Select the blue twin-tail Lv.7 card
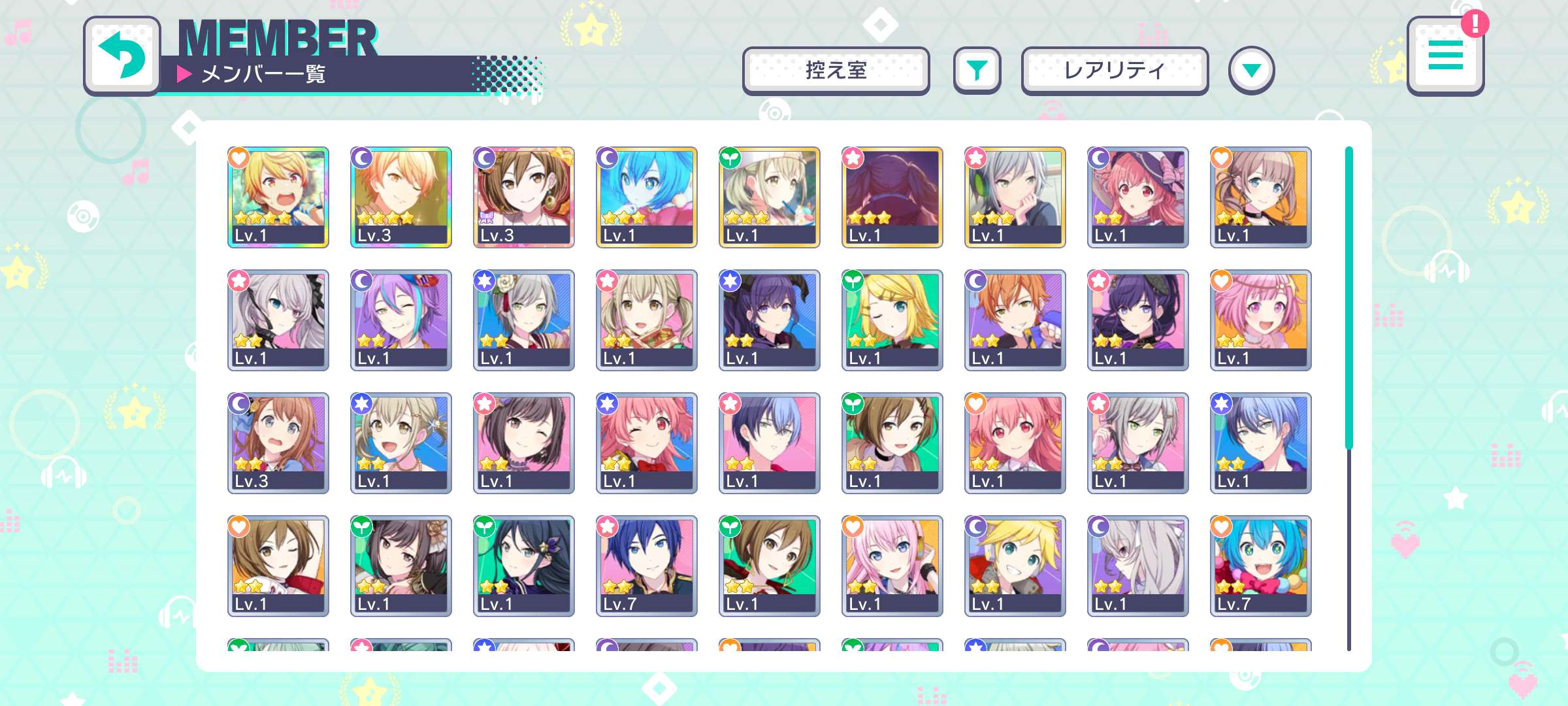Screen dimensions: 1568x706 tap(1261, 565)
